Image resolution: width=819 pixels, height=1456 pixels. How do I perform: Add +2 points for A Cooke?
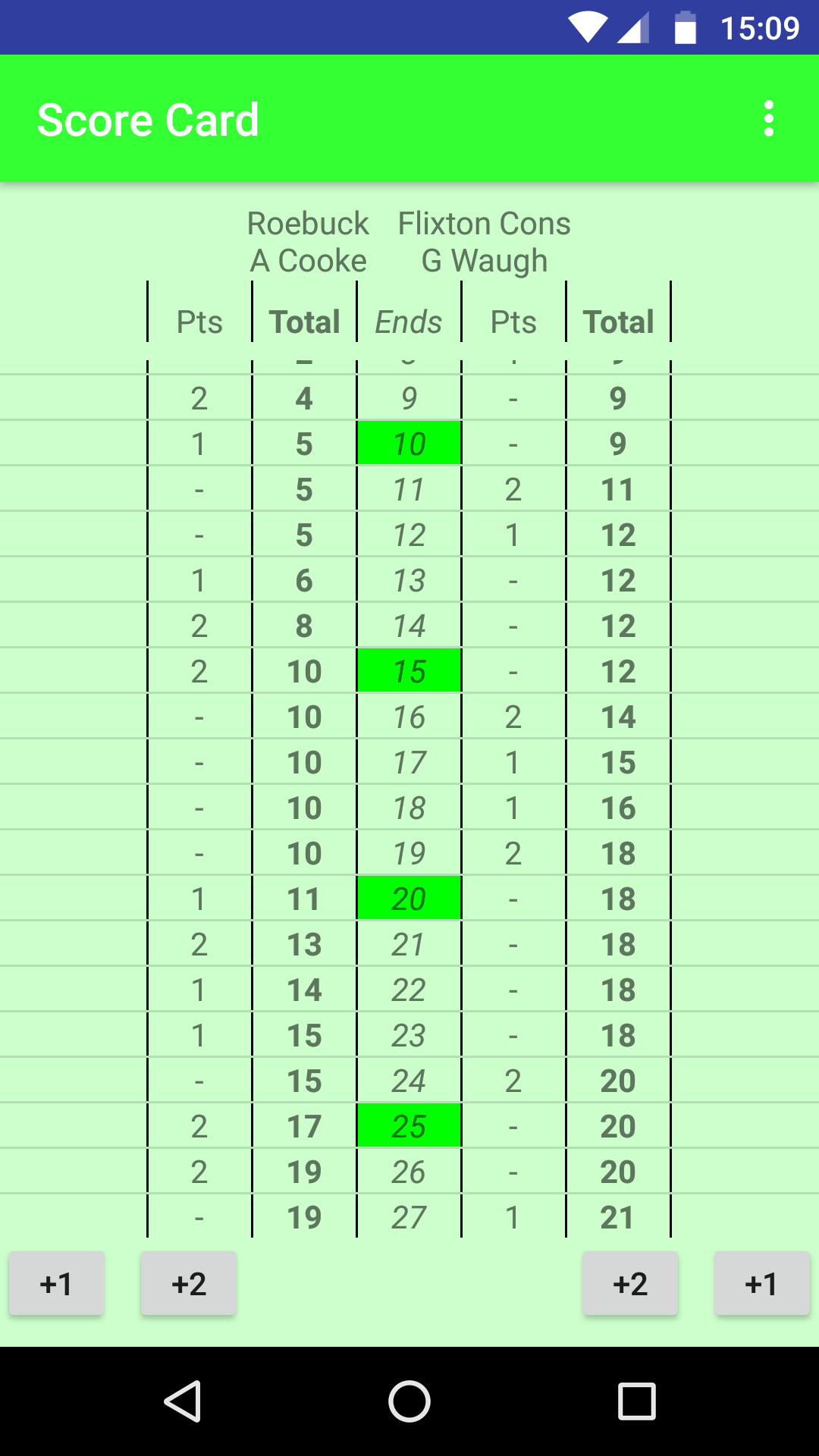coord(189,1284)
